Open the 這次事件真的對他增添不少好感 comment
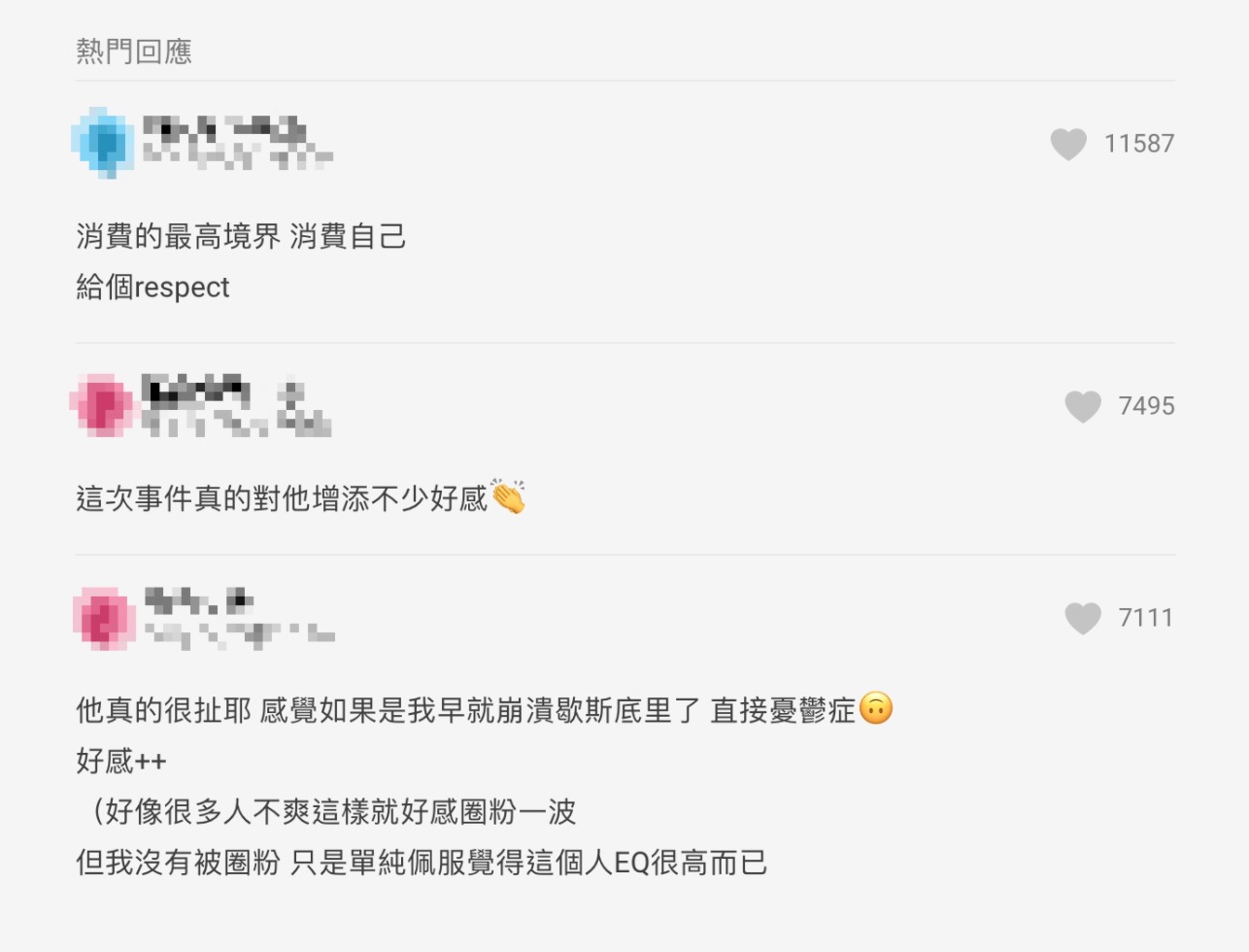Image resolution: width=1249 pixels, height=952 pixels. [282, 499]
